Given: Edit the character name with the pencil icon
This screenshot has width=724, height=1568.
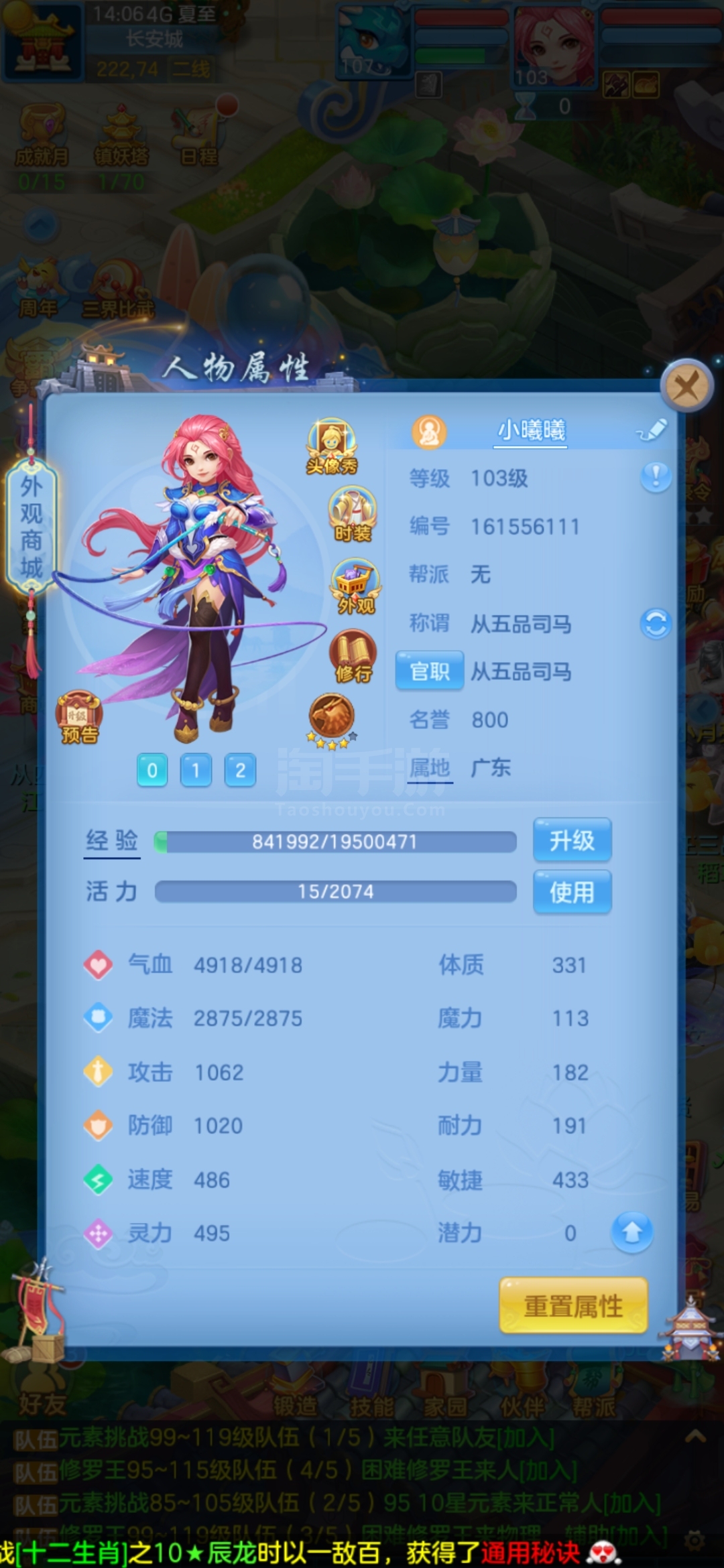Looking at the screenshot, I should tap(652, 430).
